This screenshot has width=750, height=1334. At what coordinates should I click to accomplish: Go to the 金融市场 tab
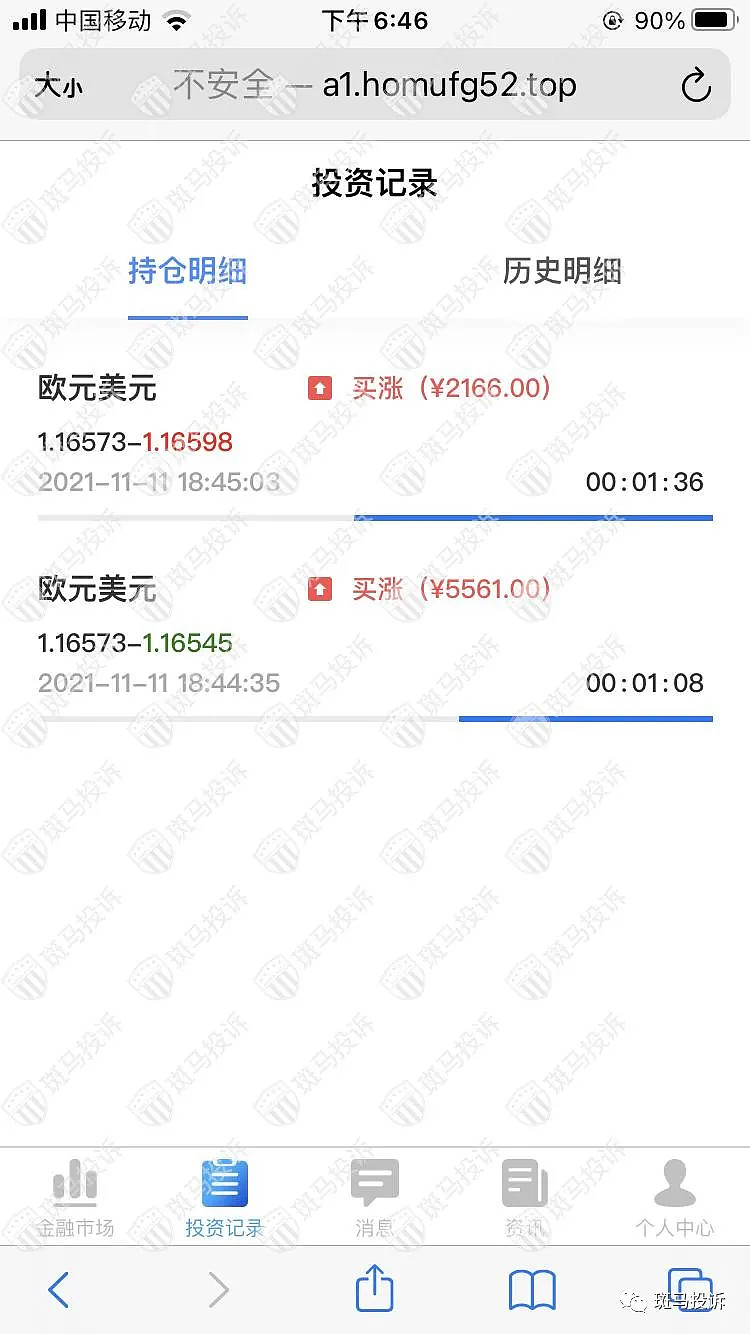tap(76, 1198)
